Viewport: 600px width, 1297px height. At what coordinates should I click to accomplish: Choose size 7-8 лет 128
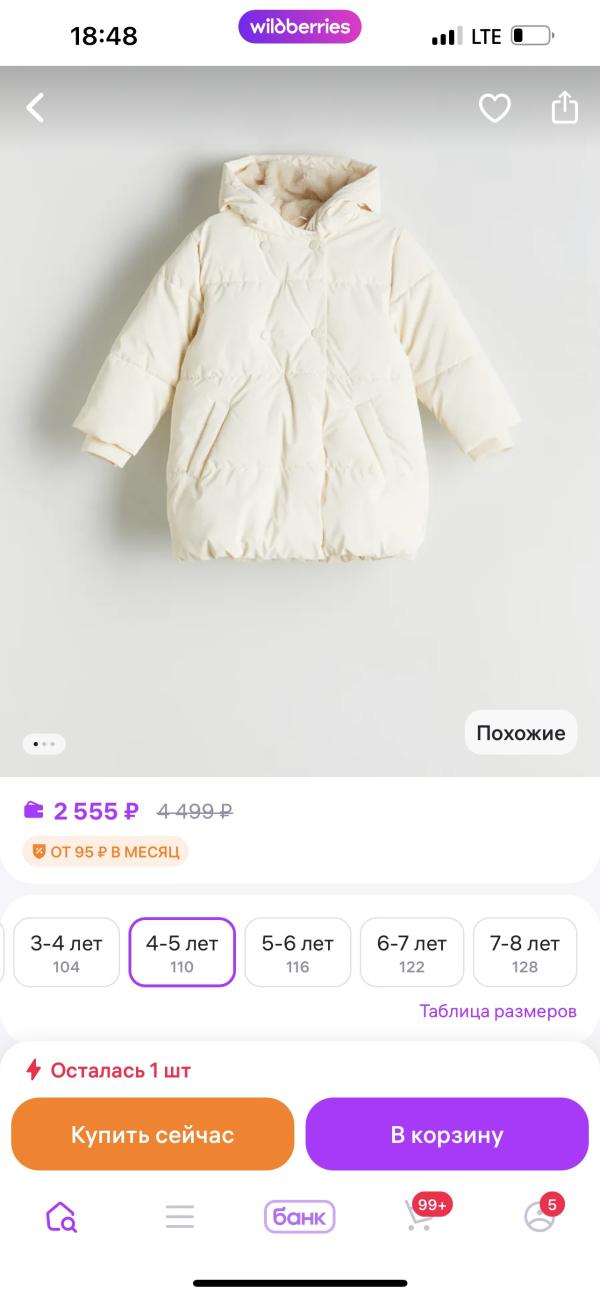point(525,952)
